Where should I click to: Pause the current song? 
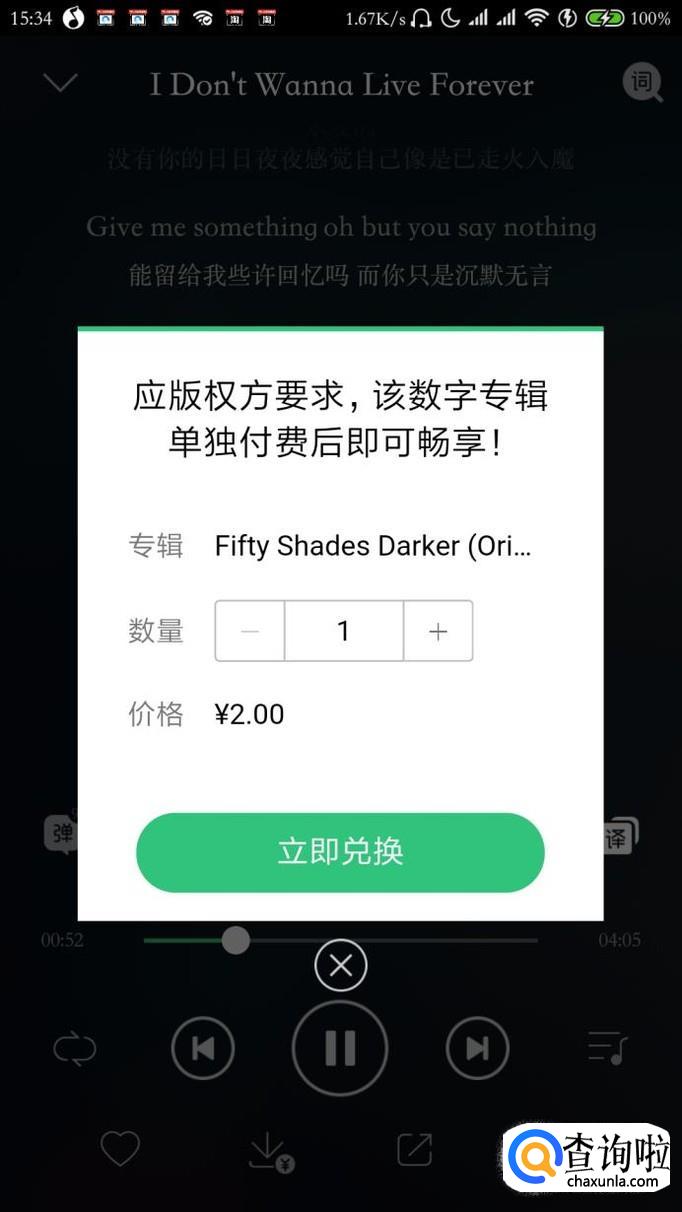tap(340, 1048)
